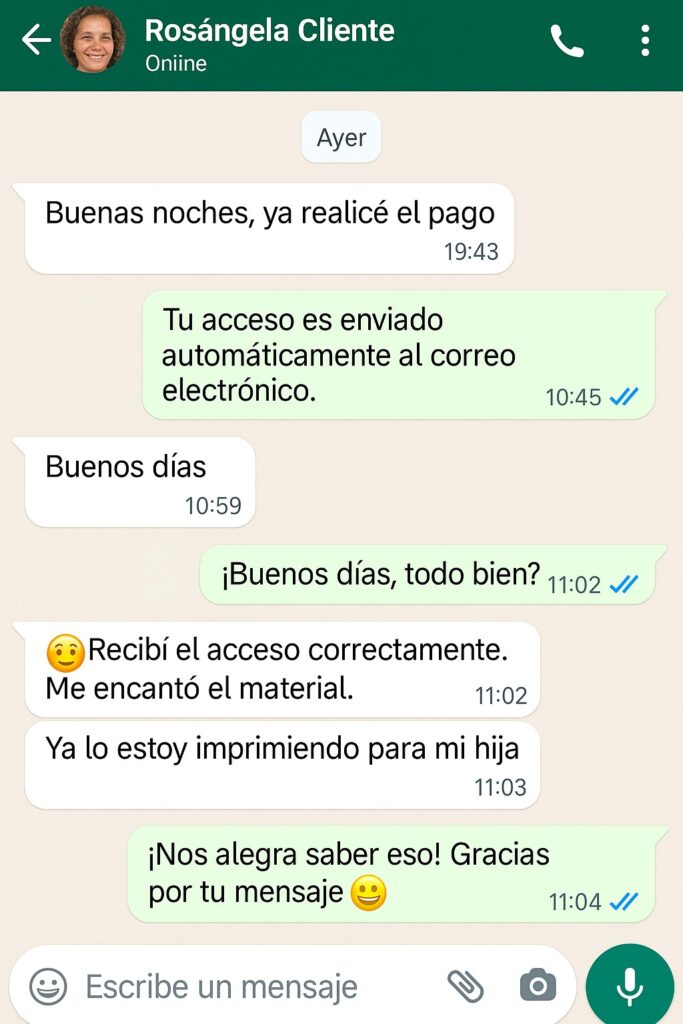Attach a file with the paperclip
This screenshot has width=683, height=1024.
click(x=465, y=987)
